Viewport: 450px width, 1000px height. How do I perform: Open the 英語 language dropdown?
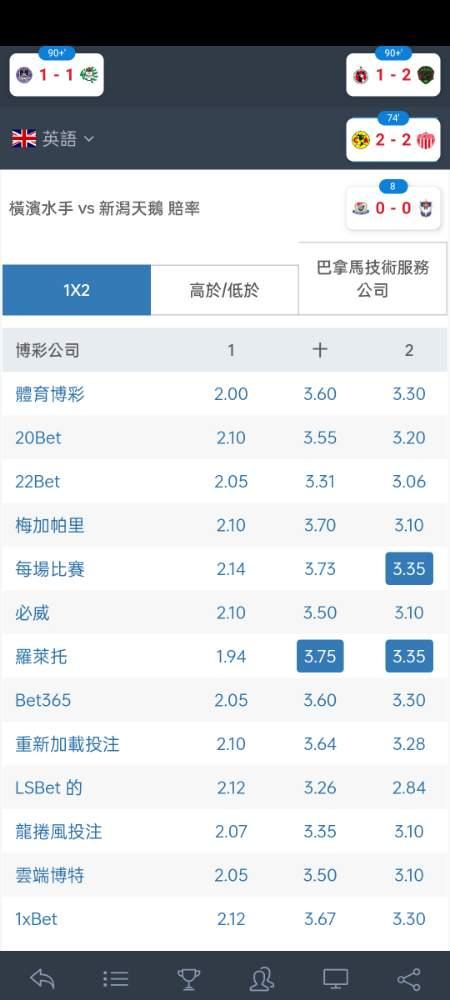tap(52, 138)
